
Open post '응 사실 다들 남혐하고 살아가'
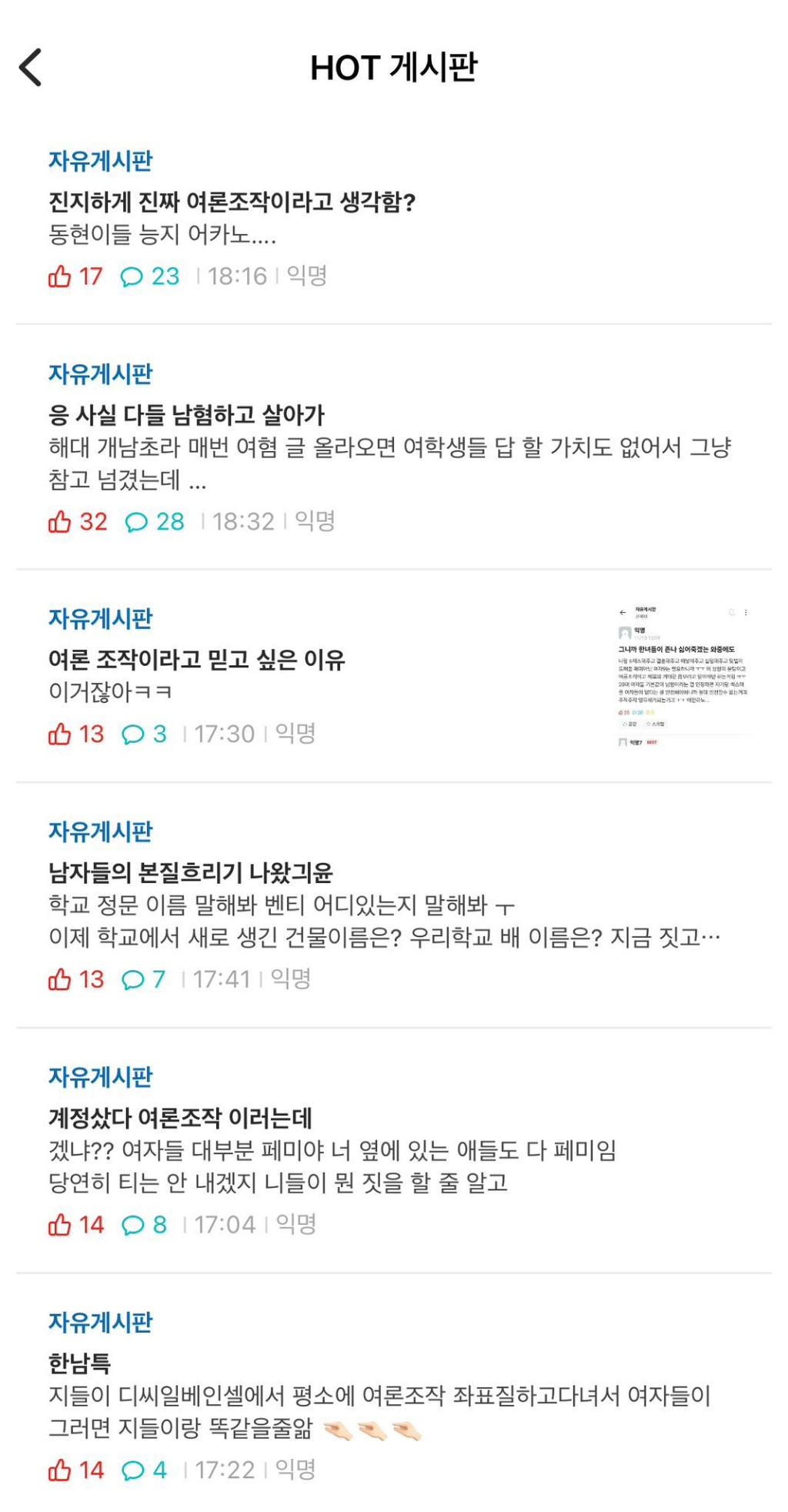point(187,416)
